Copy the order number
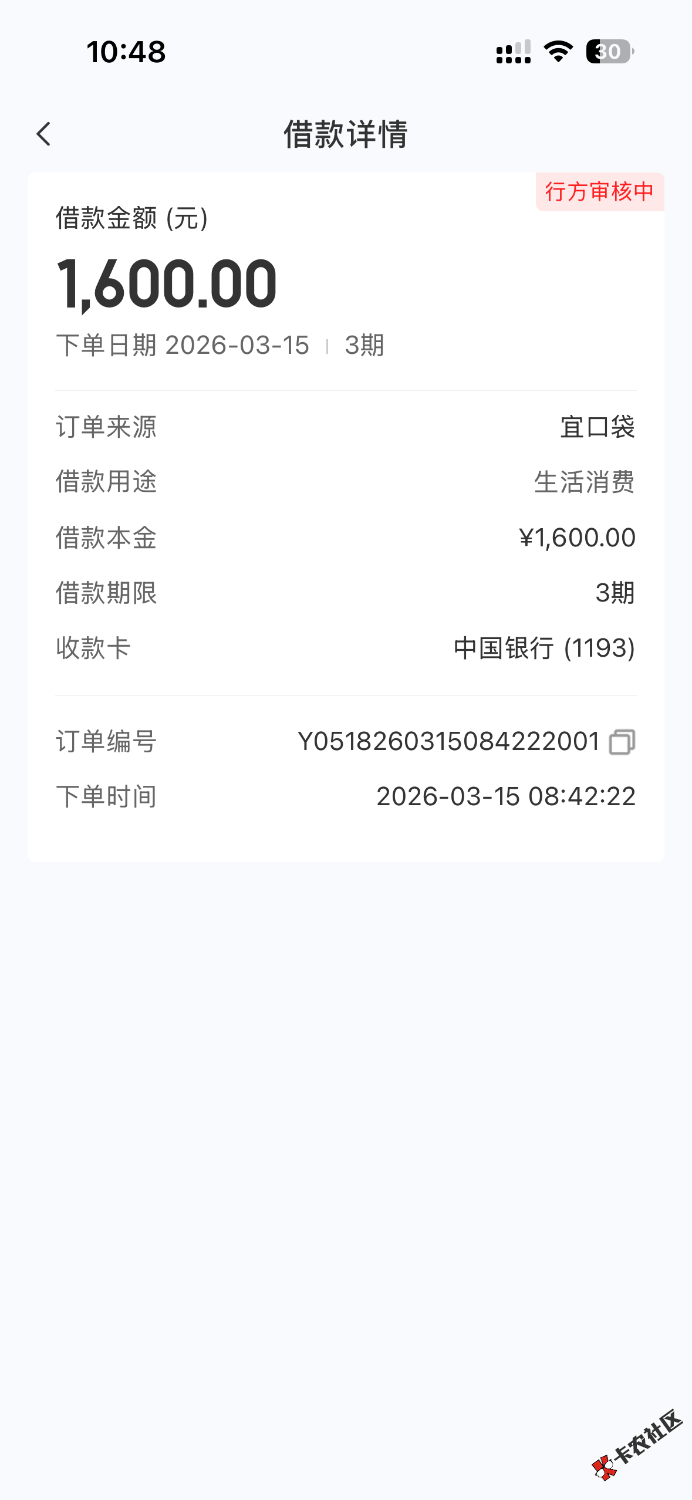Viewport: 692px width, 1500px height. click(622, 742)
